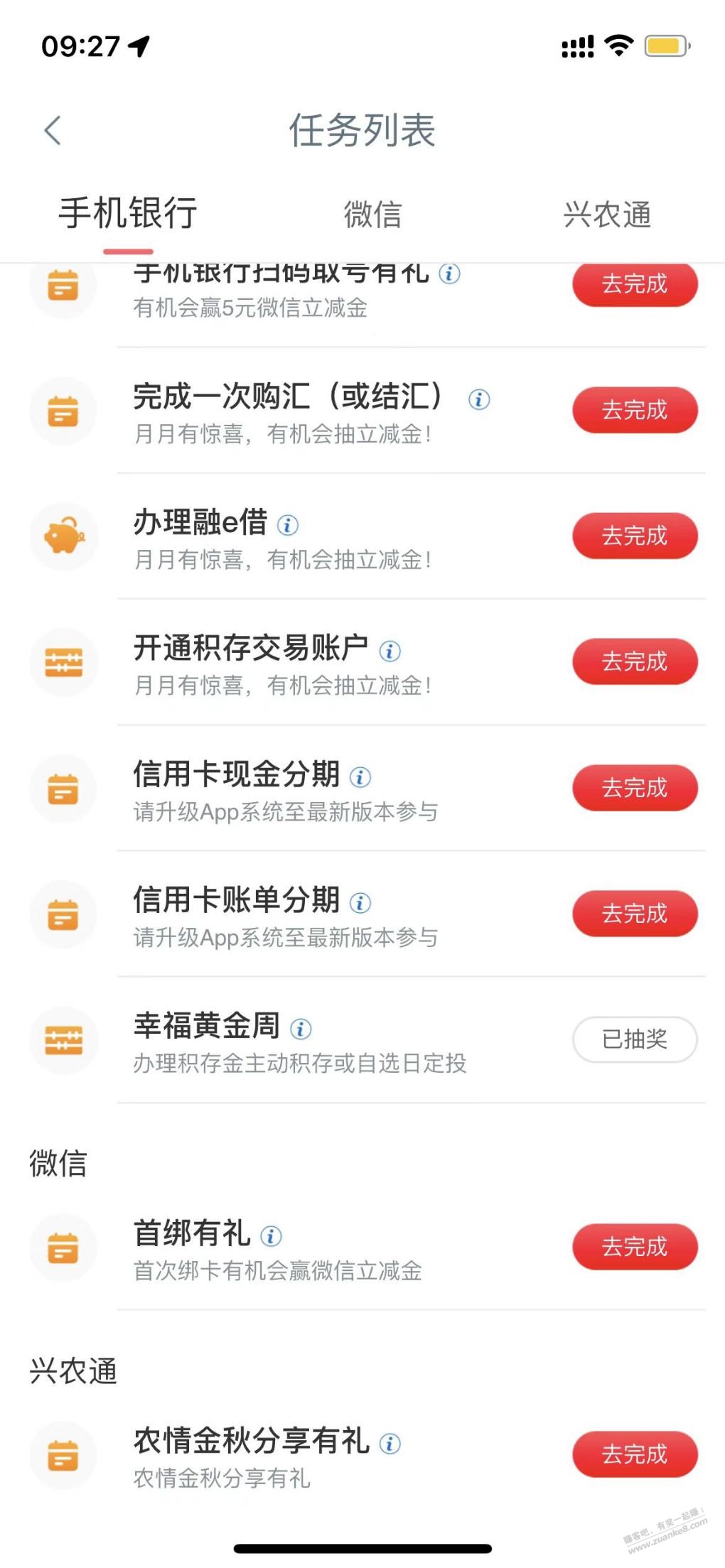Screen dimensions: 725x1568
Task: Tap 去完成 for 完成一次购汇（或结汇）
Action: point(635,410)
